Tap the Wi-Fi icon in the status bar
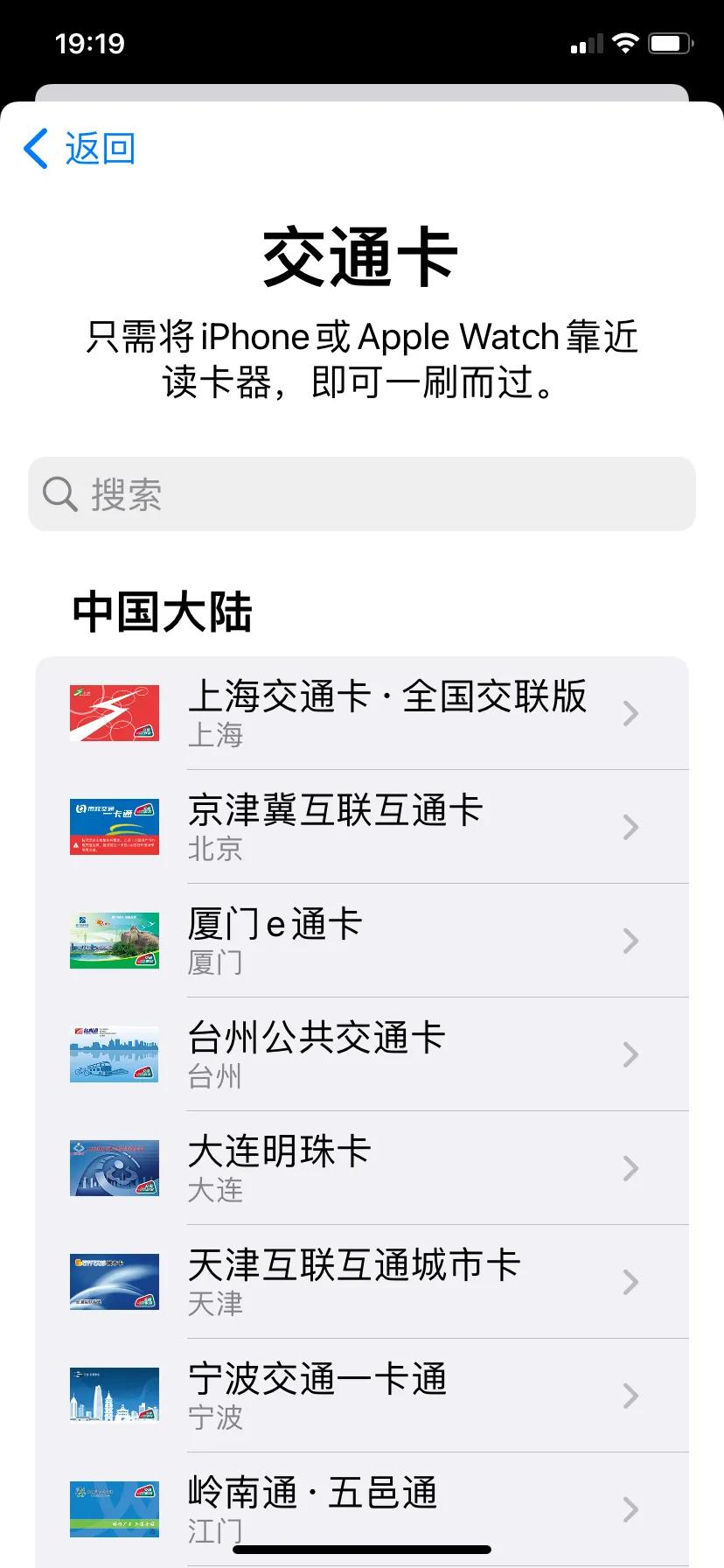This screenshot has width=724, height=1568. click(624, 41)
